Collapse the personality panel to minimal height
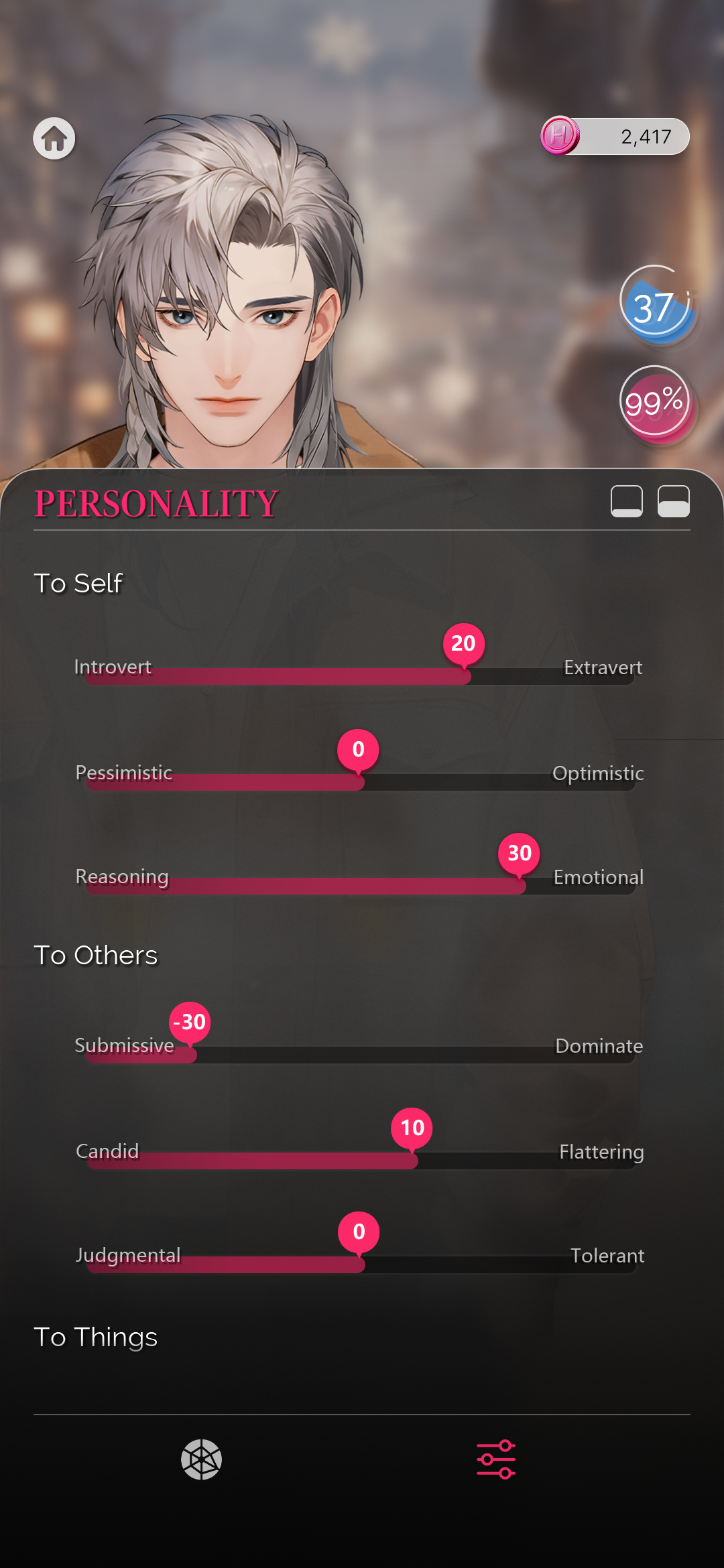Viewport: 724px width, 1568px height. point(626,501)
